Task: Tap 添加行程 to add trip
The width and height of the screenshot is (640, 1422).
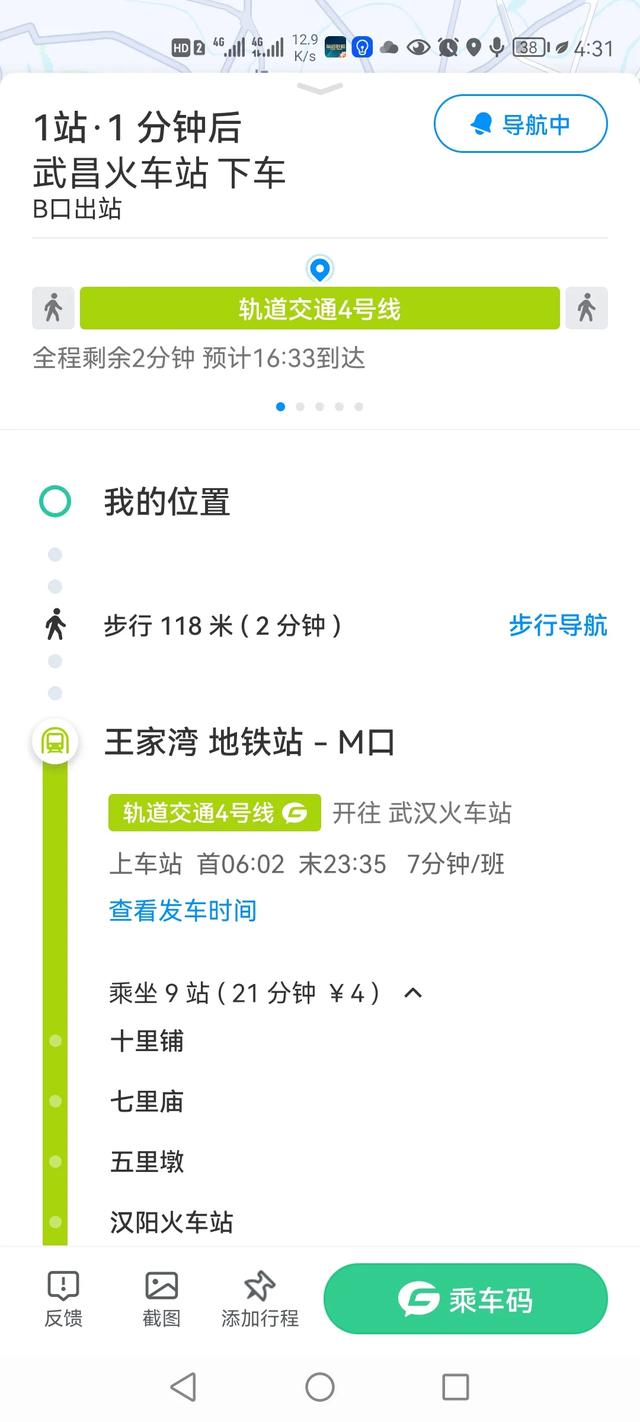Action: 260,1298
